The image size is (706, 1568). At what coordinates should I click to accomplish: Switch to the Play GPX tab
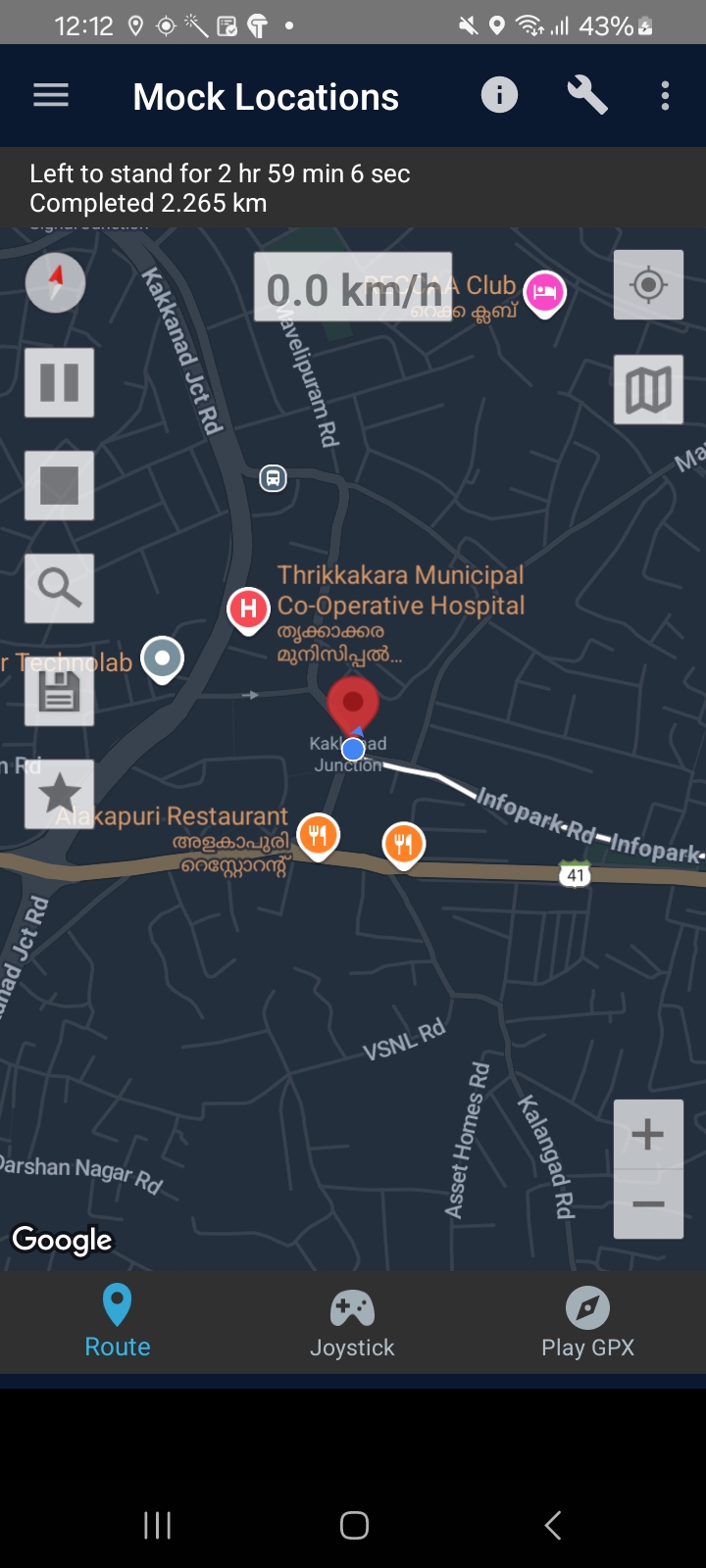587,1323
